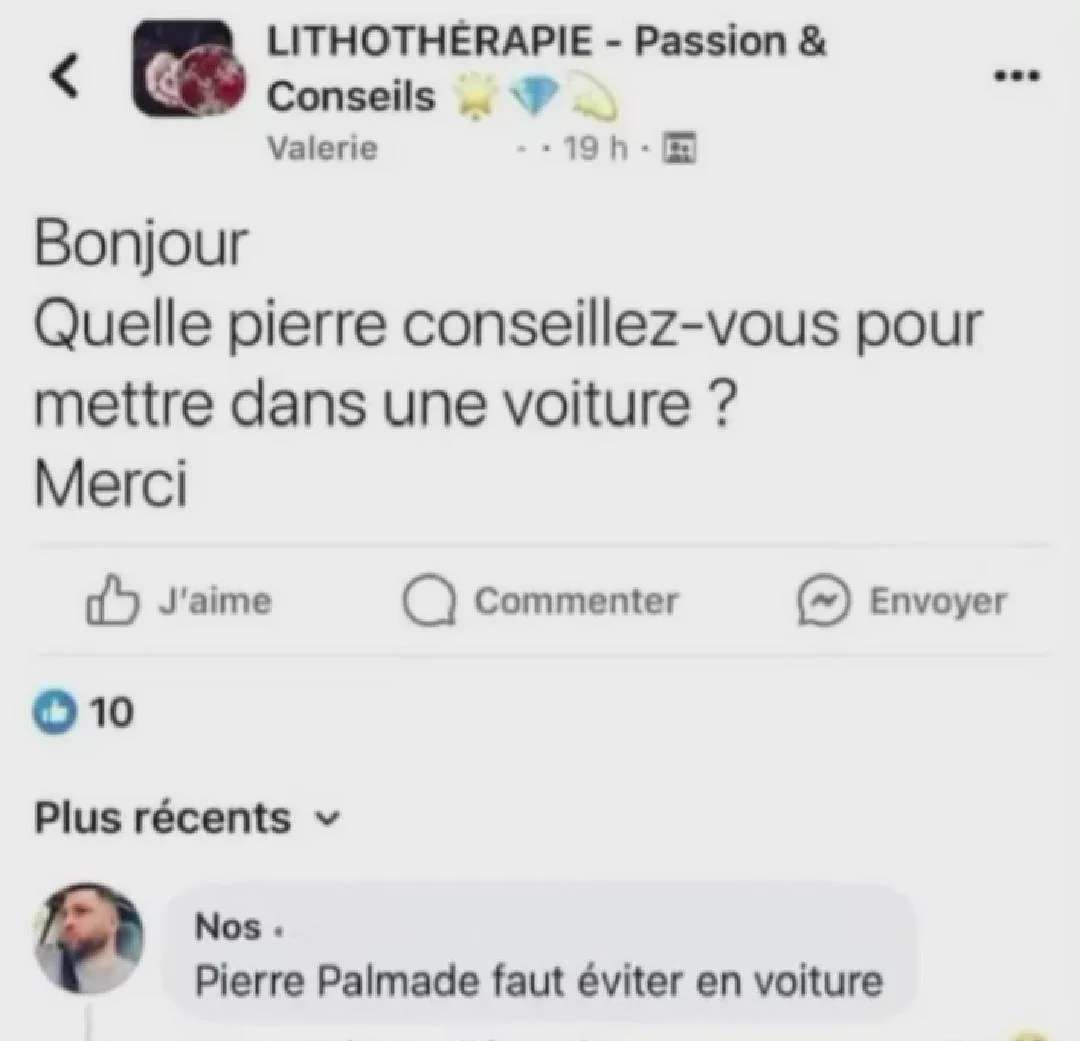View the 10 reactions
Viewport: 1080px width, 1041px height.
pos(84,712)
